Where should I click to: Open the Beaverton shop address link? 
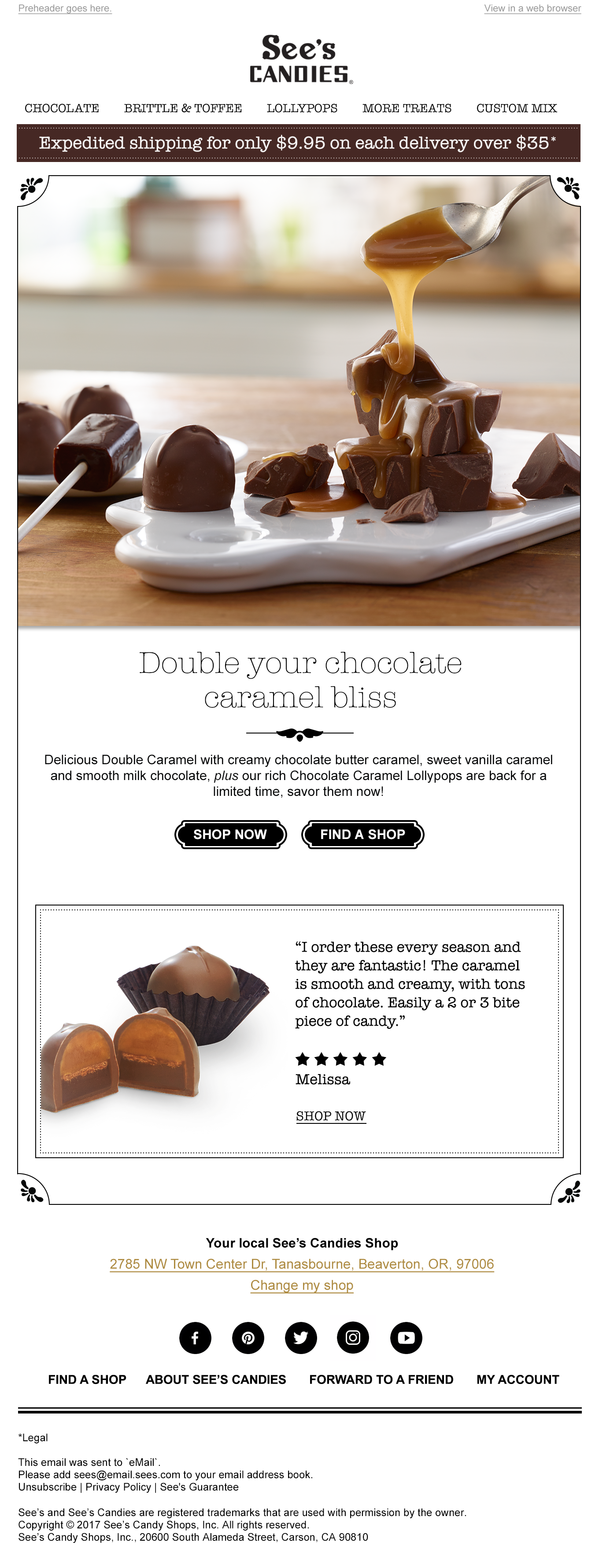pyautogui.click(x=301, y=1264)
